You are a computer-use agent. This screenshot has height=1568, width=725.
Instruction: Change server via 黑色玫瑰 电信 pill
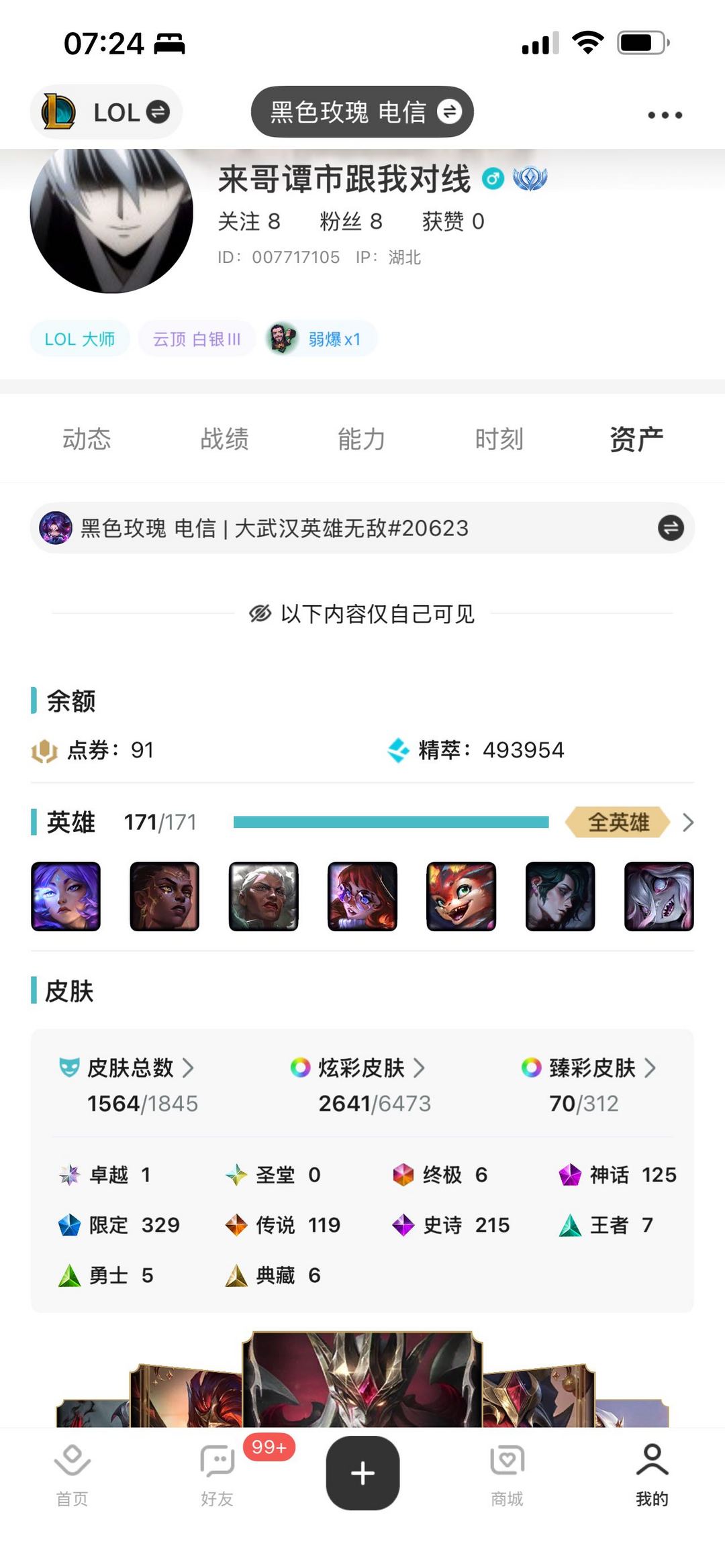tap(362, 112)
